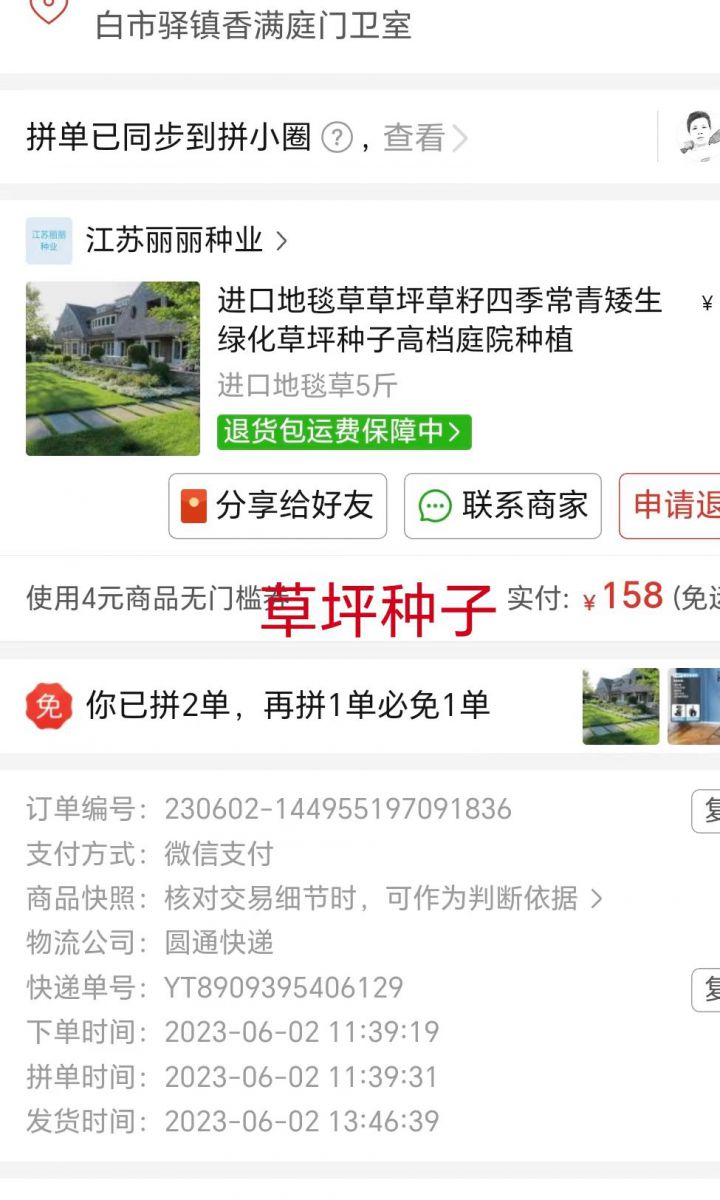Contact seller with 联系商家
The image size is (720, 1200).
point(502,506)
